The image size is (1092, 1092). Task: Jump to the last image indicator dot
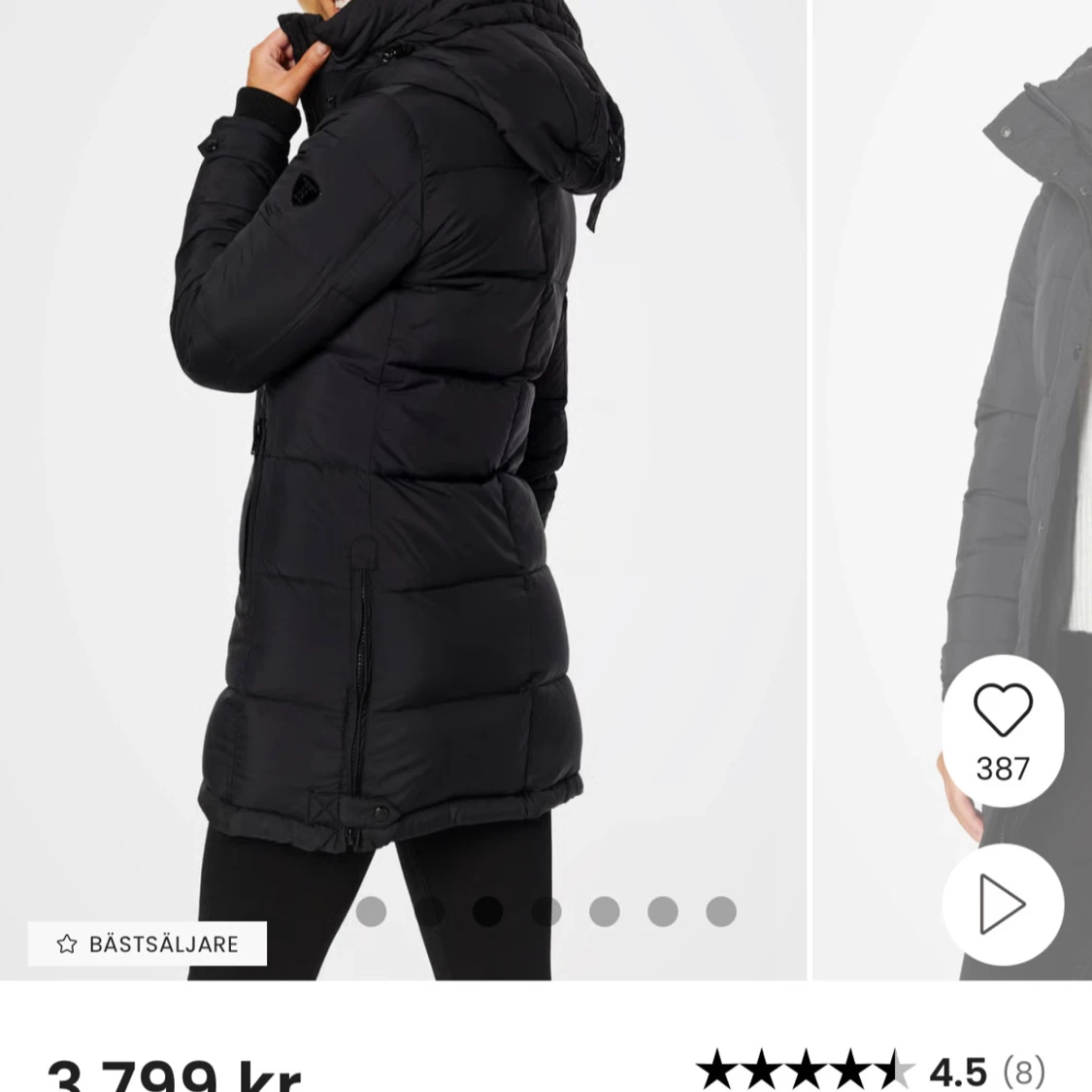pyautogui.click(x=720, y=911)
